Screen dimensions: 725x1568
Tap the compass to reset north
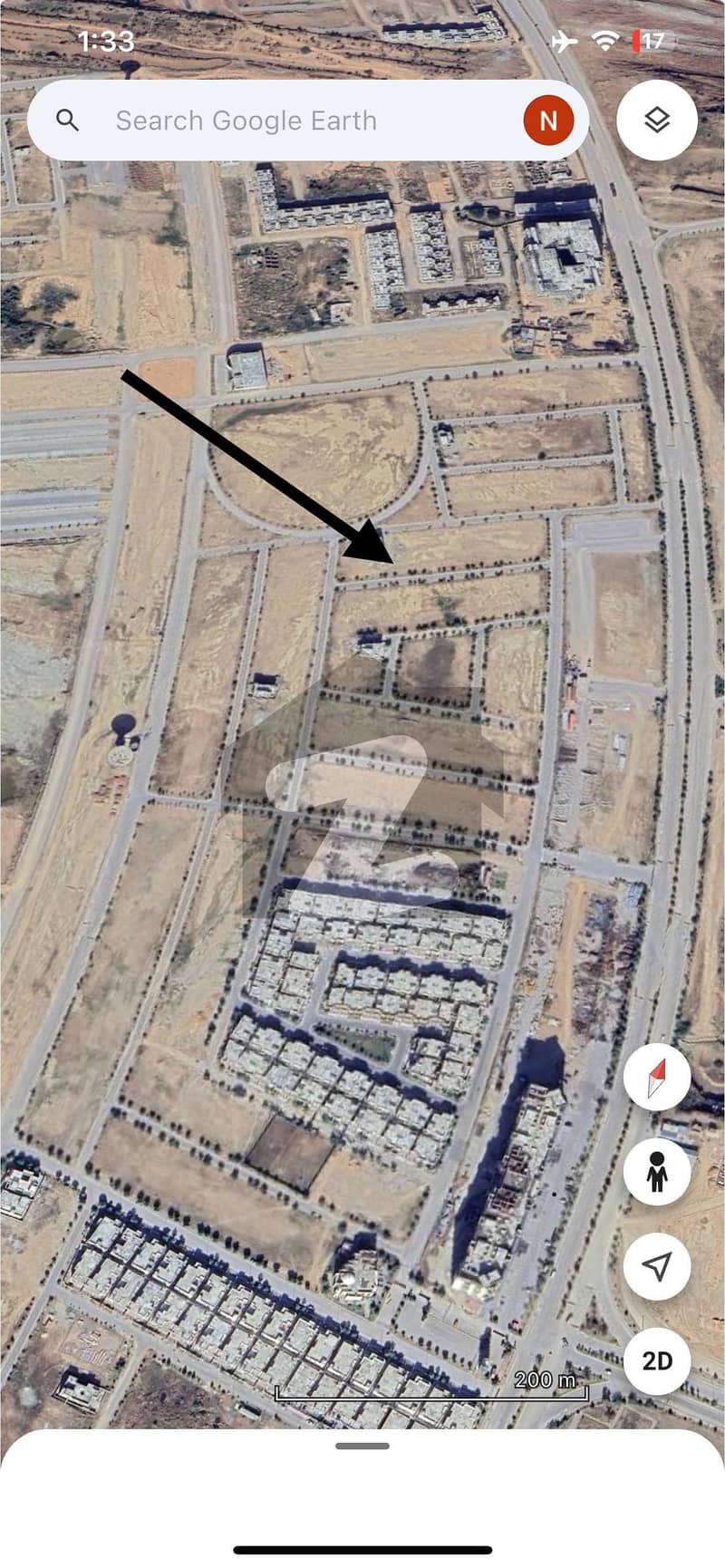[657, 1078]
